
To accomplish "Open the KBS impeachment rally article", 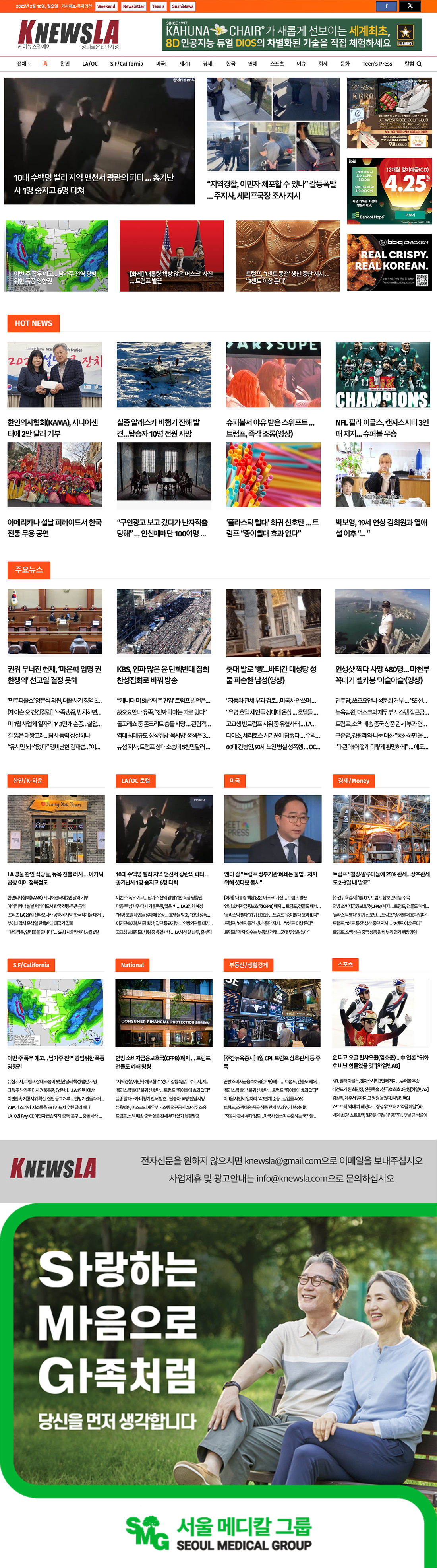I will [163, 674].
